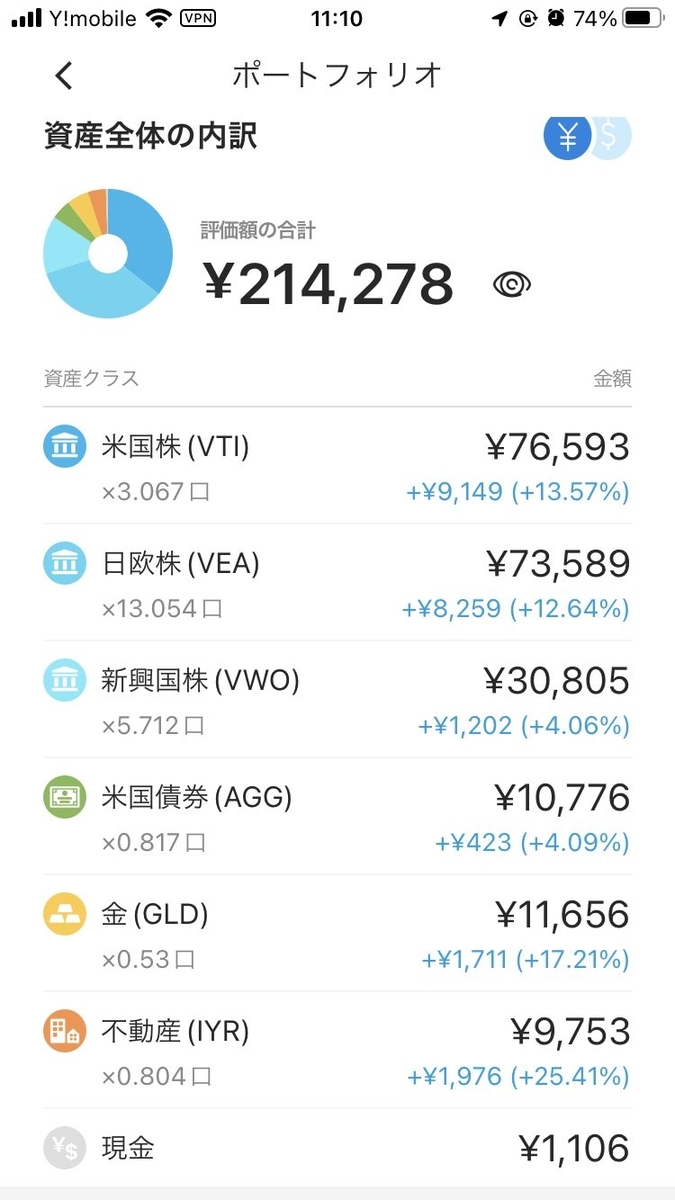Open the 現金 cash row
675x1200 pixels.
tap(337, 1148)
